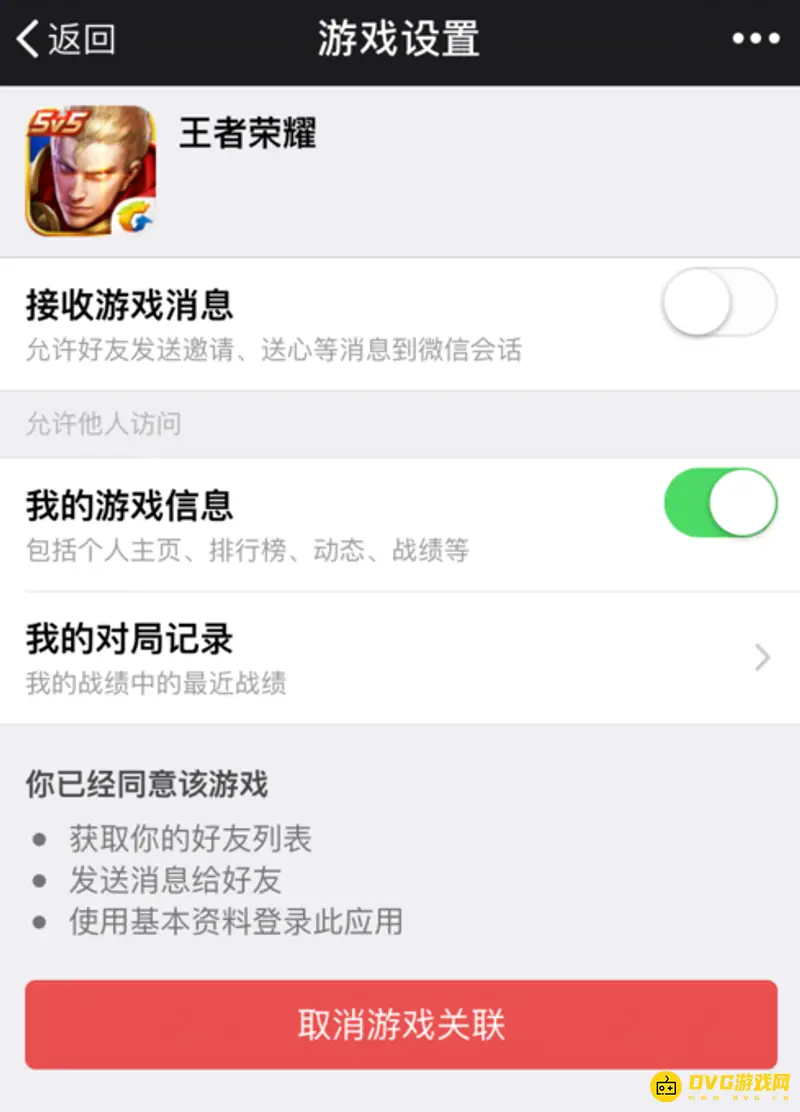The image size is (800, 1112).
Task: Click the Tencent Games logo on the app icon
Action: 132,217
